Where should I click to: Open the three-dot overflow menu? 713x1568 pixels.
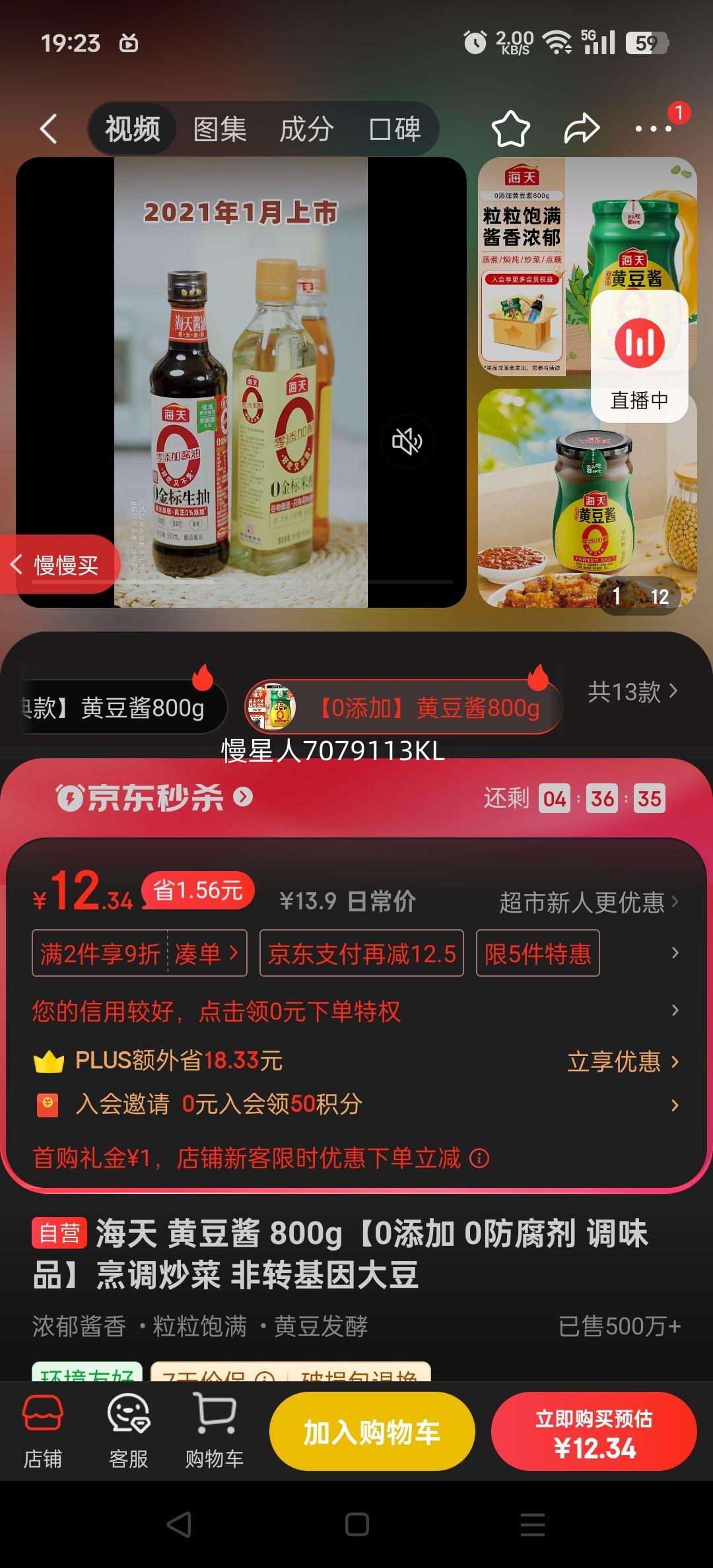[653, 129]
